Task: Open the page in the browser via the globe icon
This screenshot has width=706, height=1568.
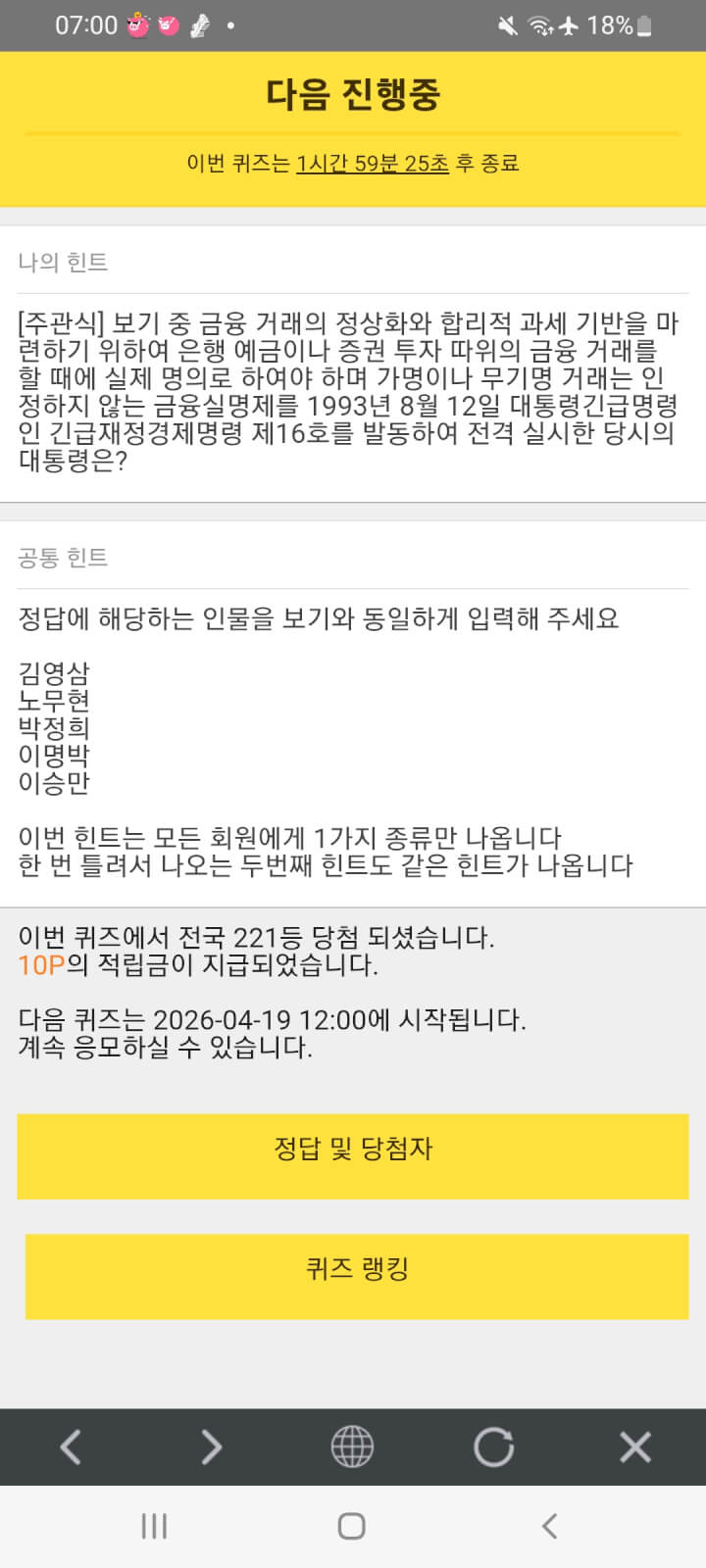Action: click(x=352, y=1446)
